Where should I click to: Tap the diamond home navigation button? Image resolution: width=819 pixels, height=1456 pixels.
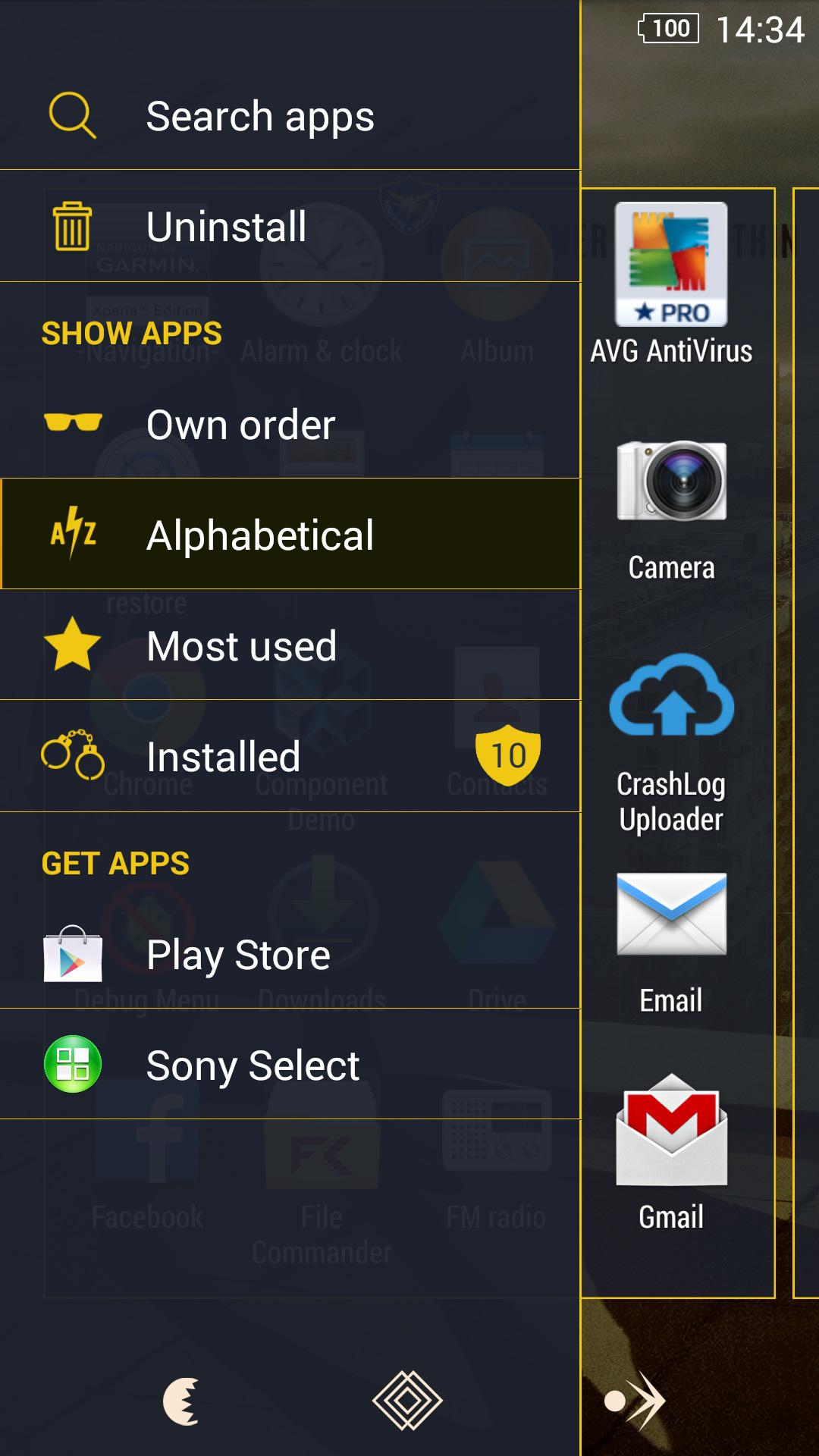coord(407,1401)
